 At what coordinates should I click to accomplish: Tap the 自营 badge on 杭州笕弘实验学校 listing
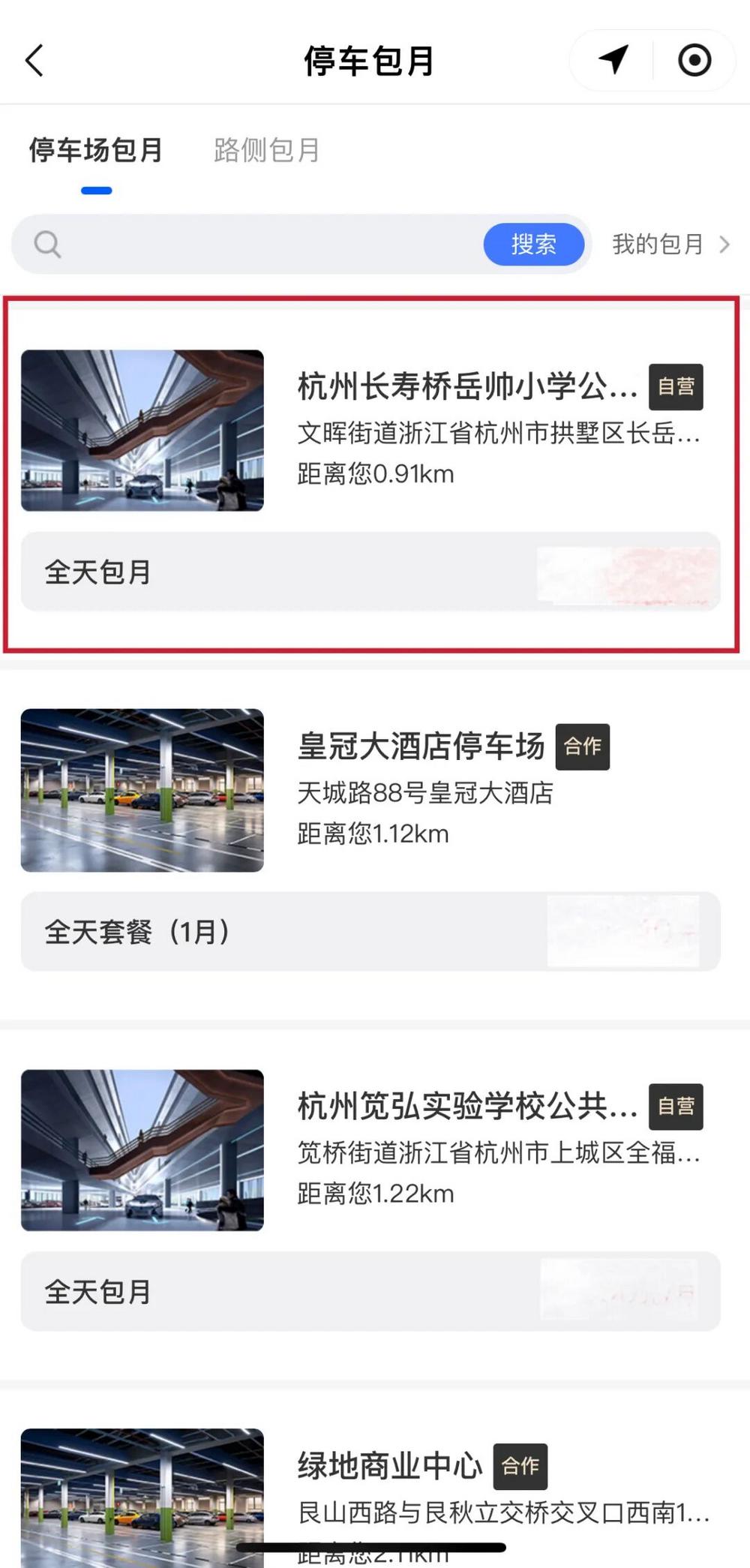tap(676, 1107)
